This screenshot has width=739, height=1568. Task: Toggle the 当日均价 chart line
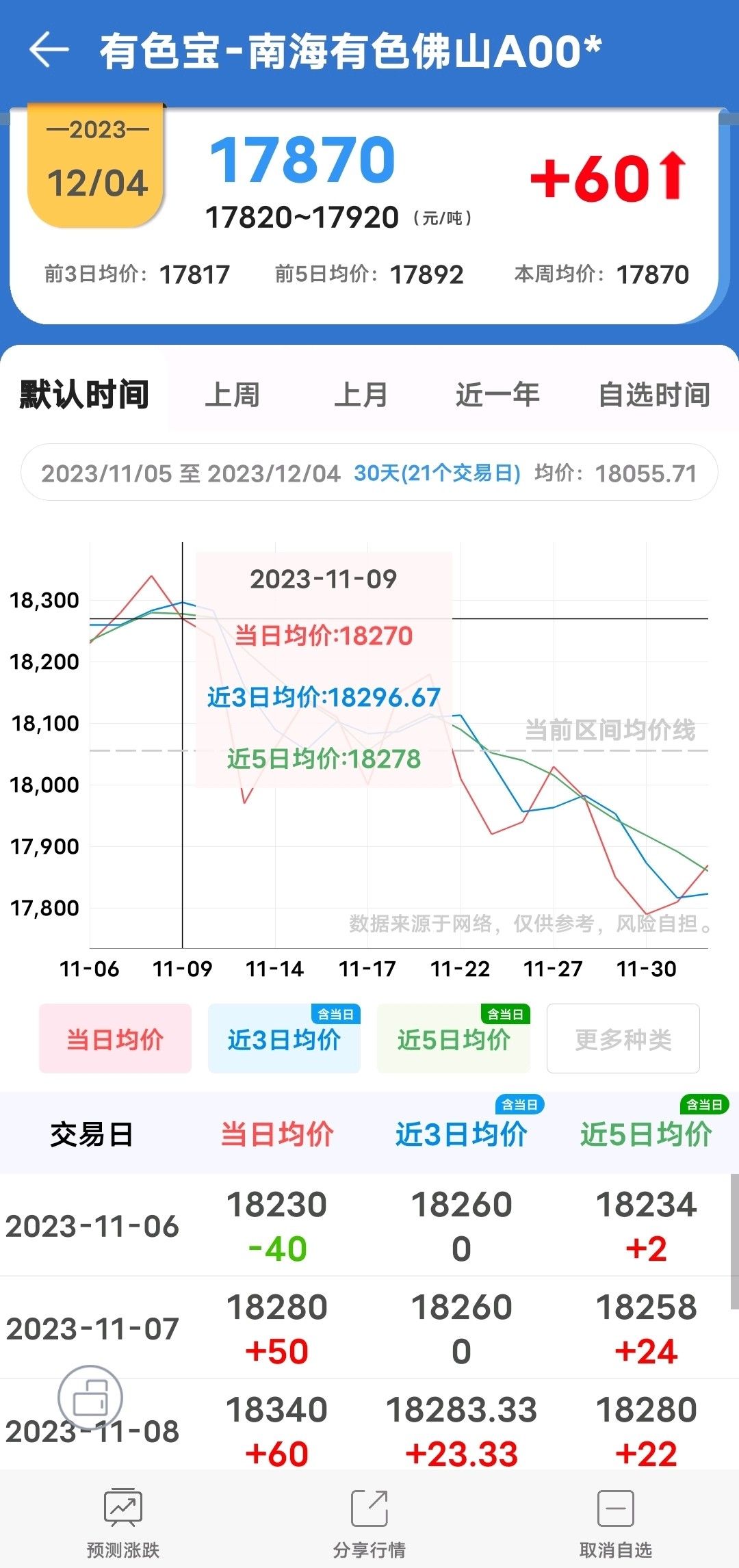pos(115,1039)
